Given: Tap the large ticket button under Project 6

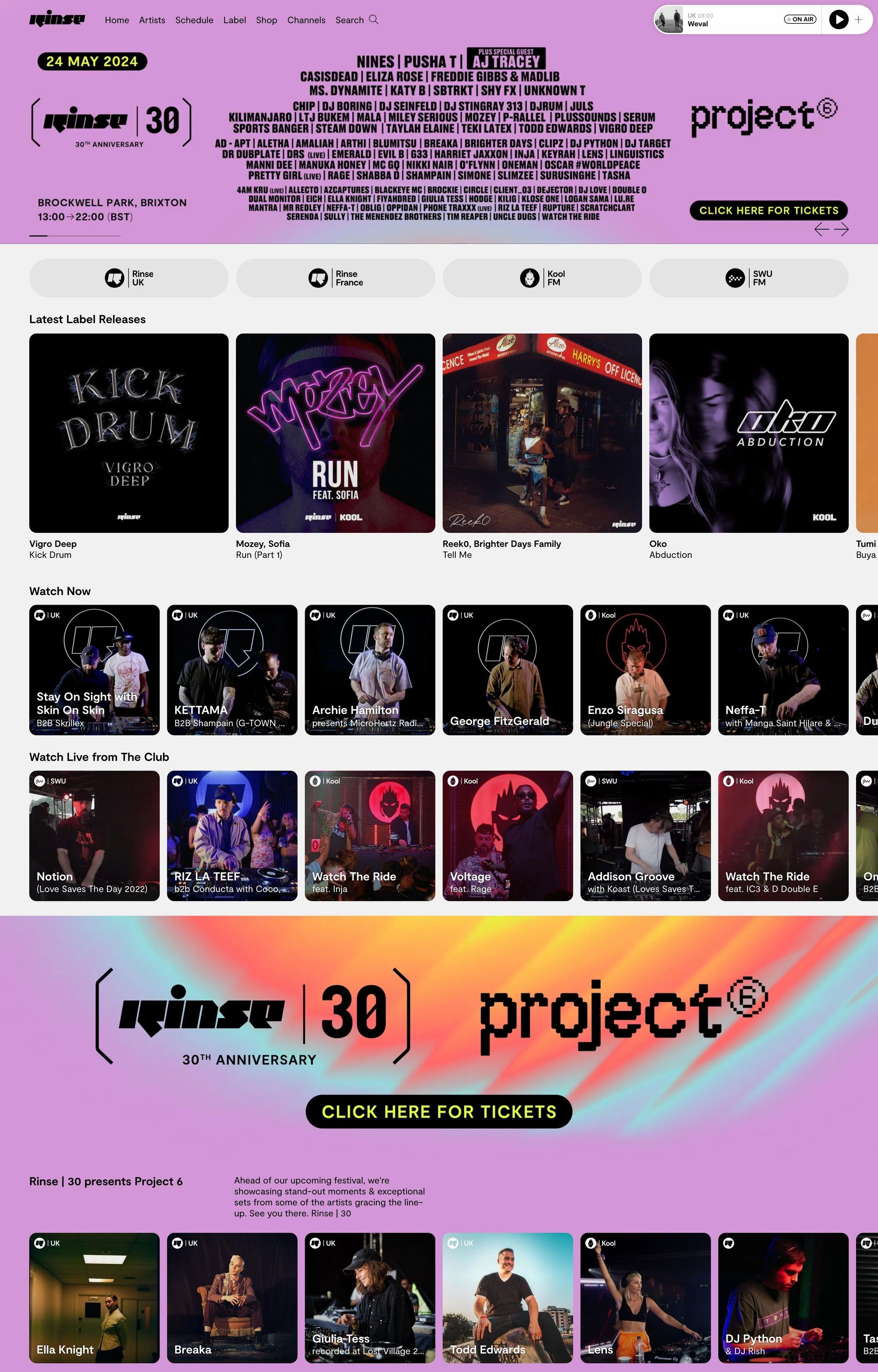Looking at the screenshot, I should point(439,1111).
